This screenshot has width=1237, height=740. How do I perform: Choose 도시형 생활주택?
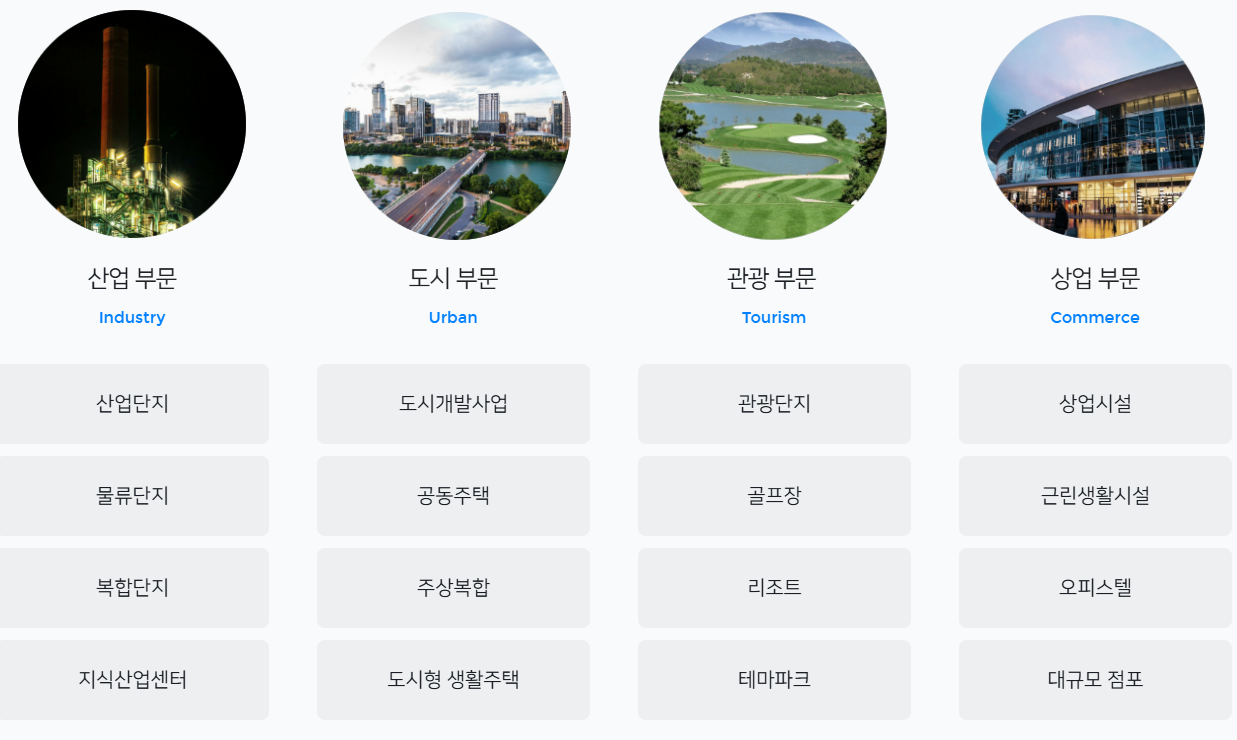(x=453, y=680)
